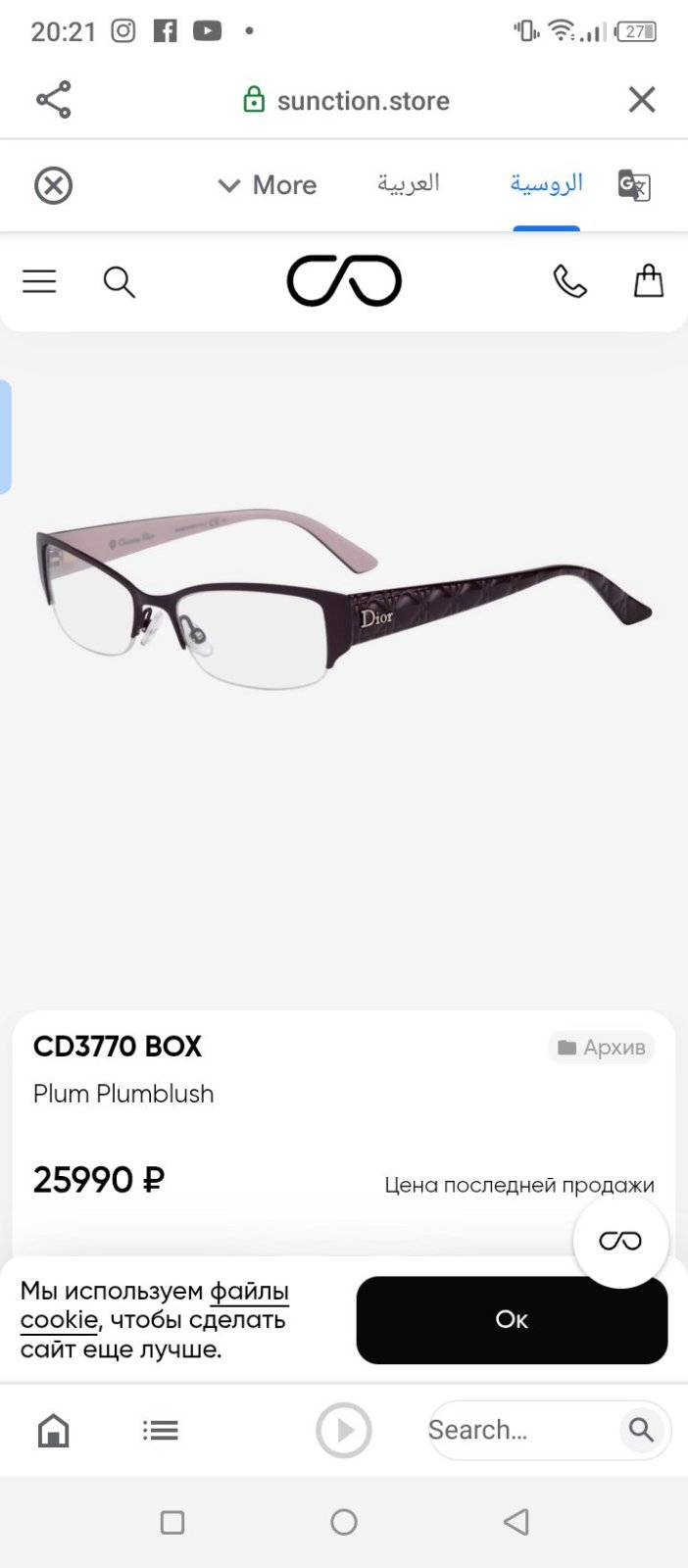Image resolution: width=688 pixels, height=1568 pixels.
Task: Open the shopping bag
Action: tap(649, 280)
